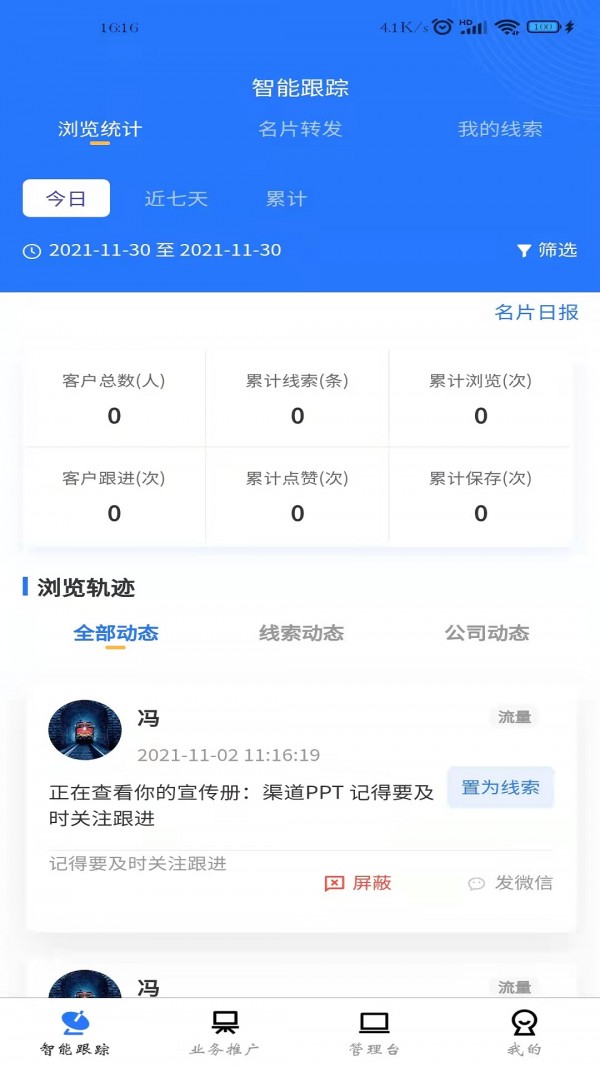Show 累计 statistics
The image size is (600, 1067).
click(x=286, y=198)
